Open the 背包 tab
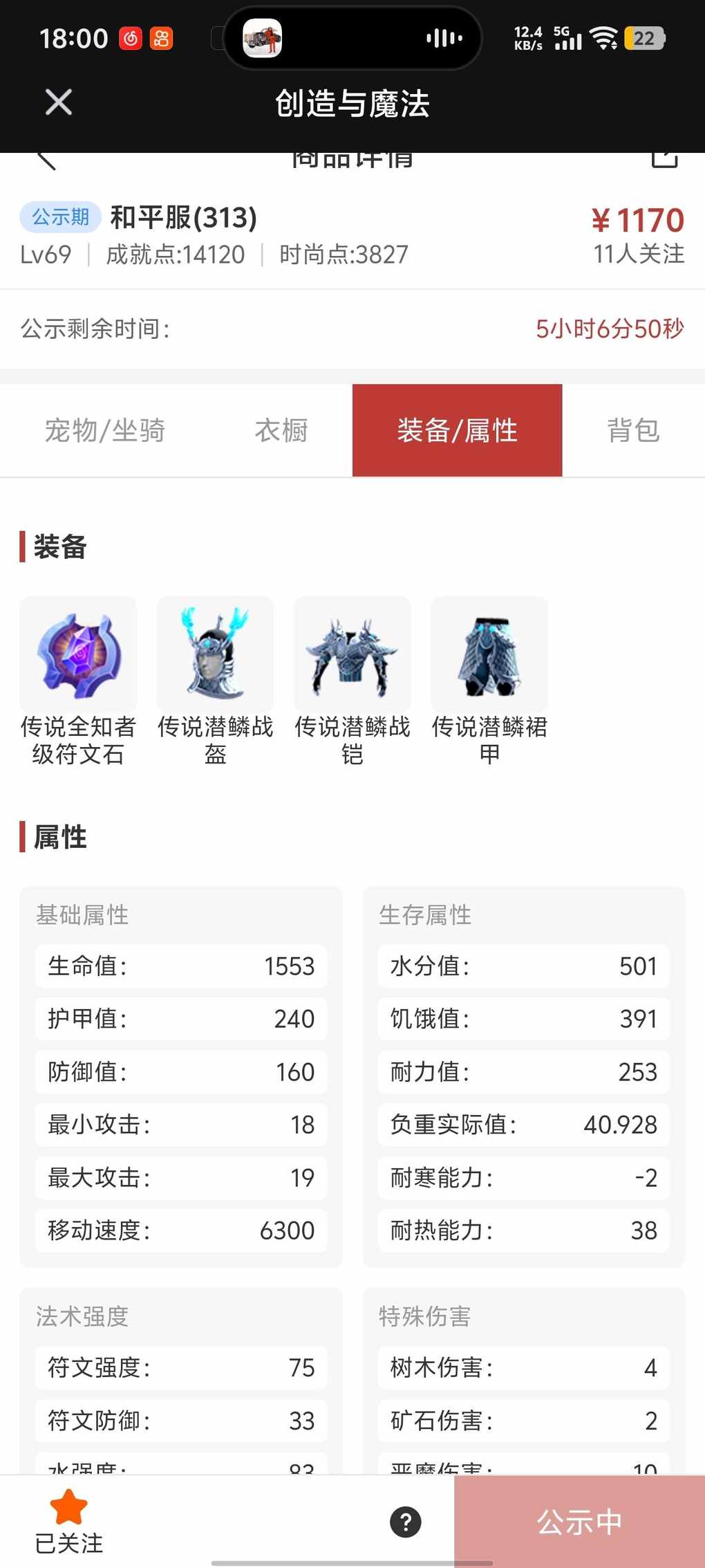The width and height of the screenshot is (705, 1568). (x=633, y=430)
